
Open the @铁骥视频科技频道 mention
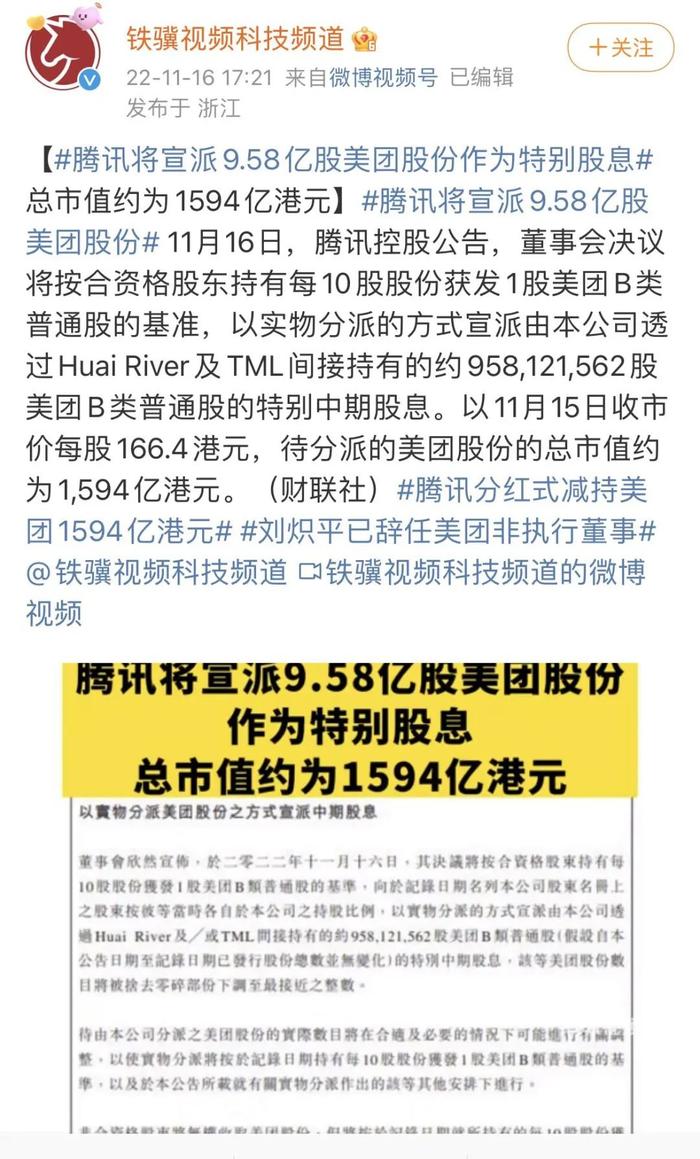157,572
